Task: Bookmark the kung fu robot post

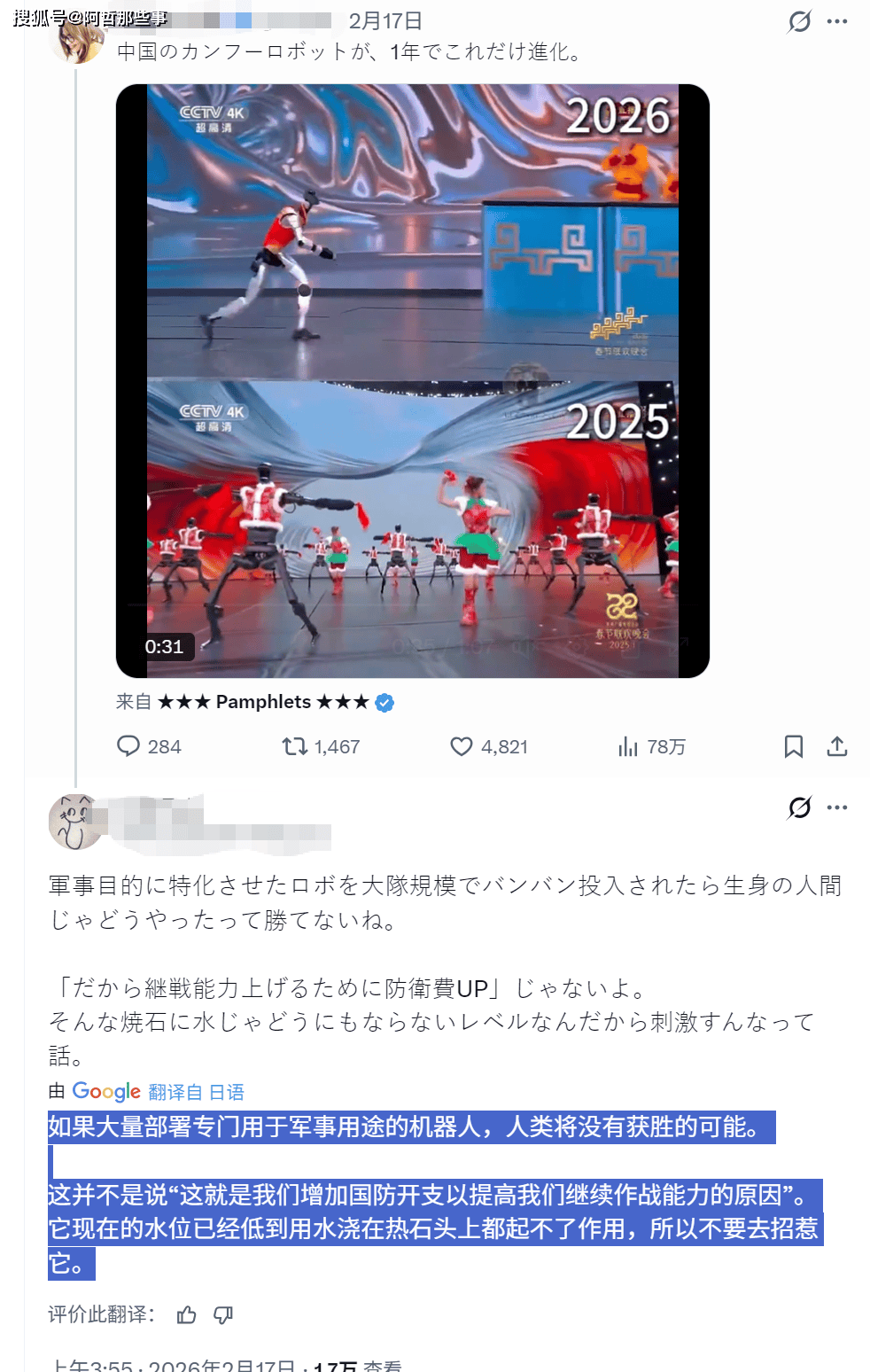Action: click(x=793, y=746)
